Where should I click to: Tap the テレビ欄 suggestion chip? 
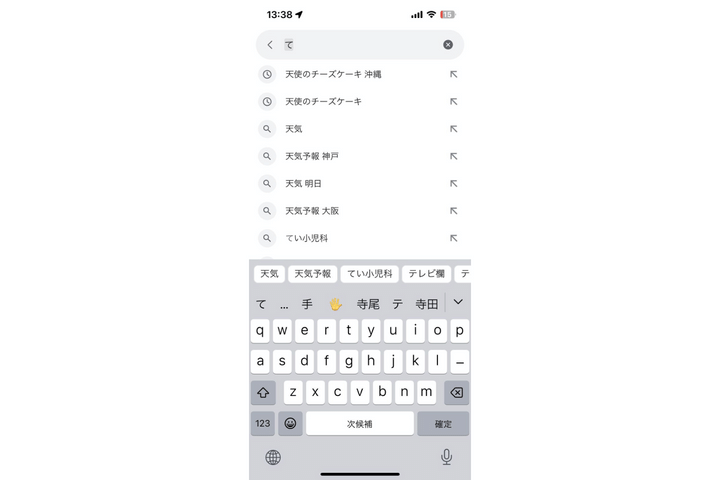426,274
